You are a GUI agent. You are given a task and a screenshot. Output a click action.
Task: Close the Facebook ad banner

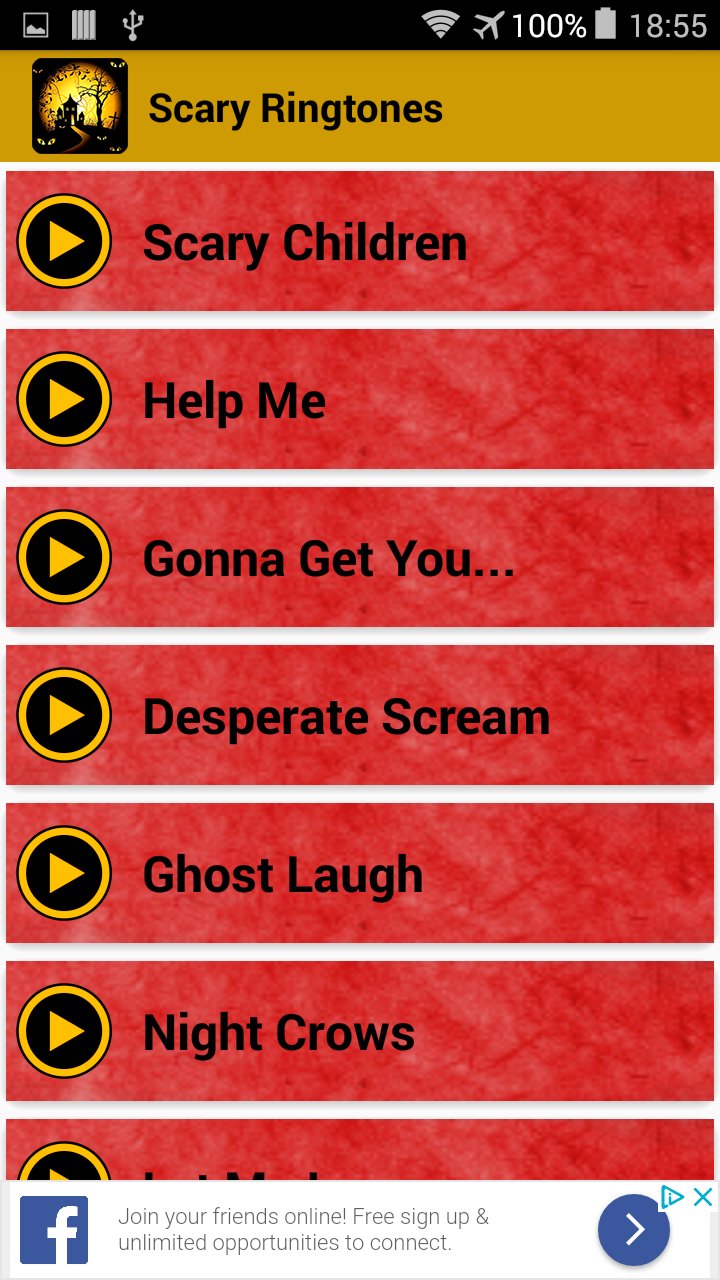(x=704, y=1197)
